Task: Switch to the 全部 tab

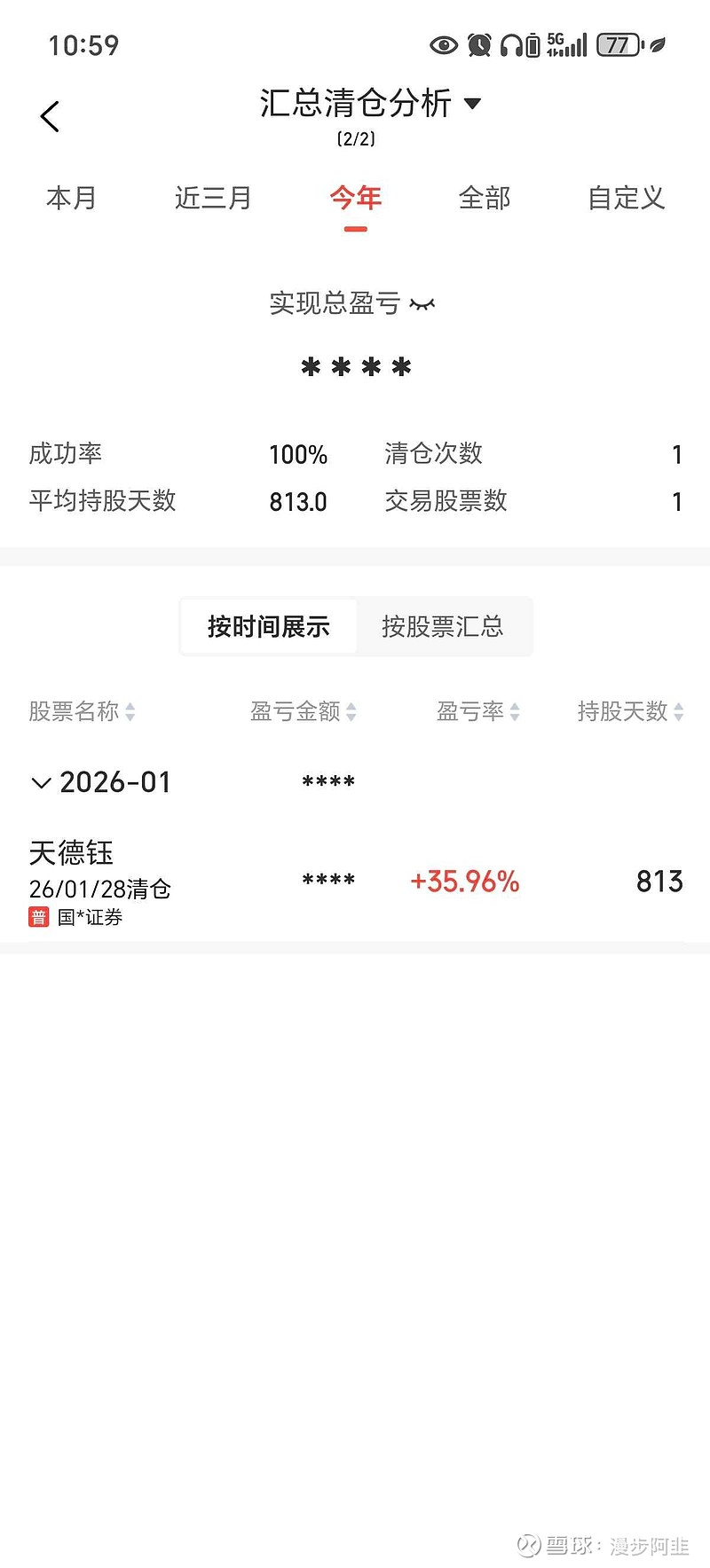Action: click(x=483, y=199)
